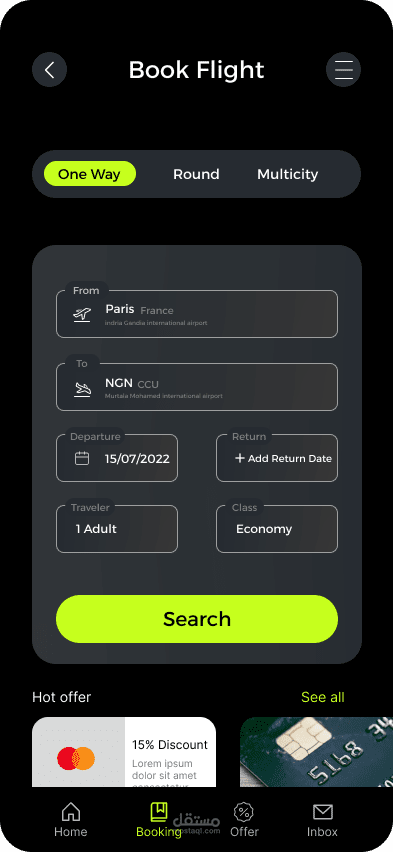Open the hamburger menu

344,70
